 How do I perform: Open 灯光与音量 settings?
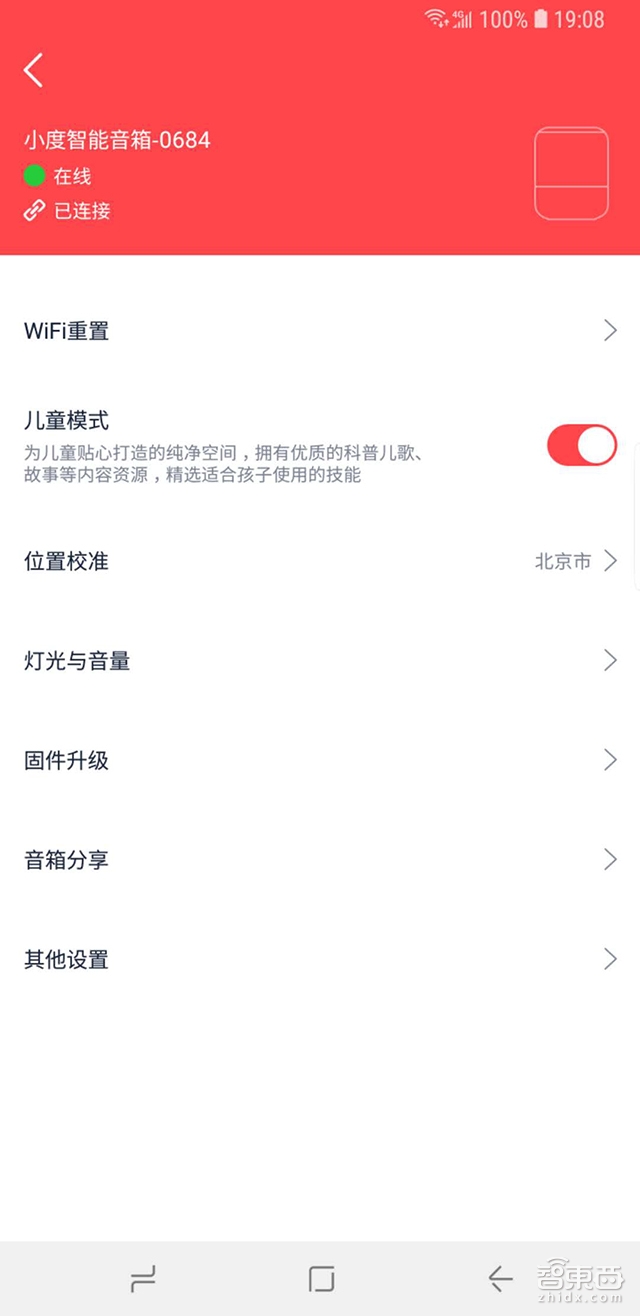(320, 661)
